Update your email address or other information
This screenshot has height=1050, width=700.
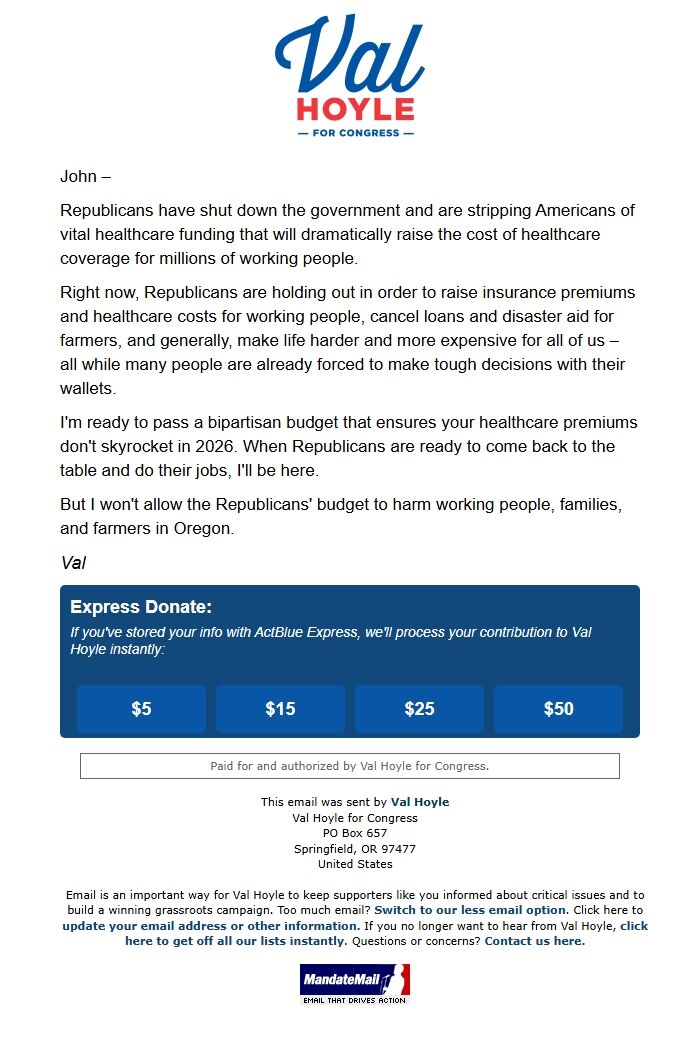pos(210,926)
